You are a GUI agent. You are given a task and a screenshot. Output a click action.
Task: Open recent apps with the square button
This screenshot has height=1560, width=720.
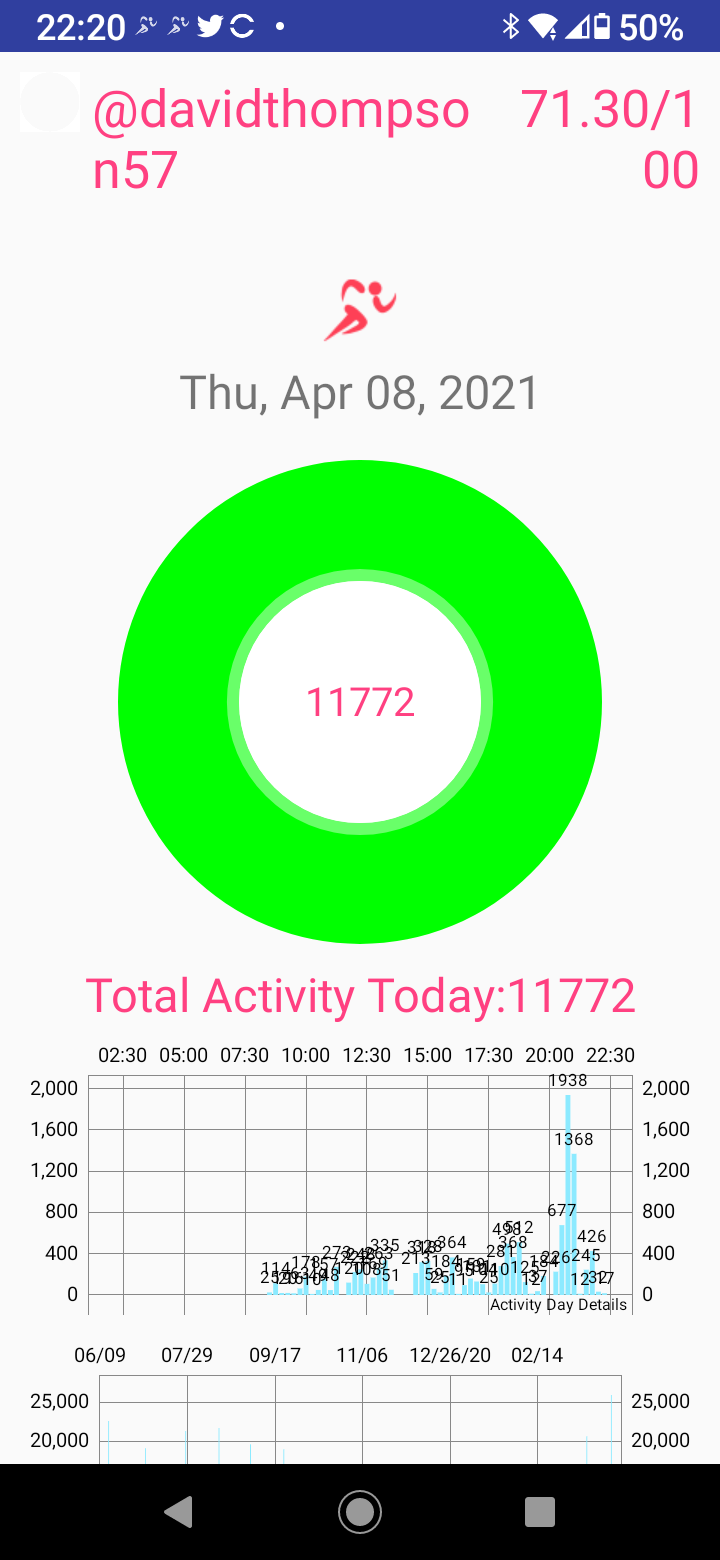[x=540, y=1511]
